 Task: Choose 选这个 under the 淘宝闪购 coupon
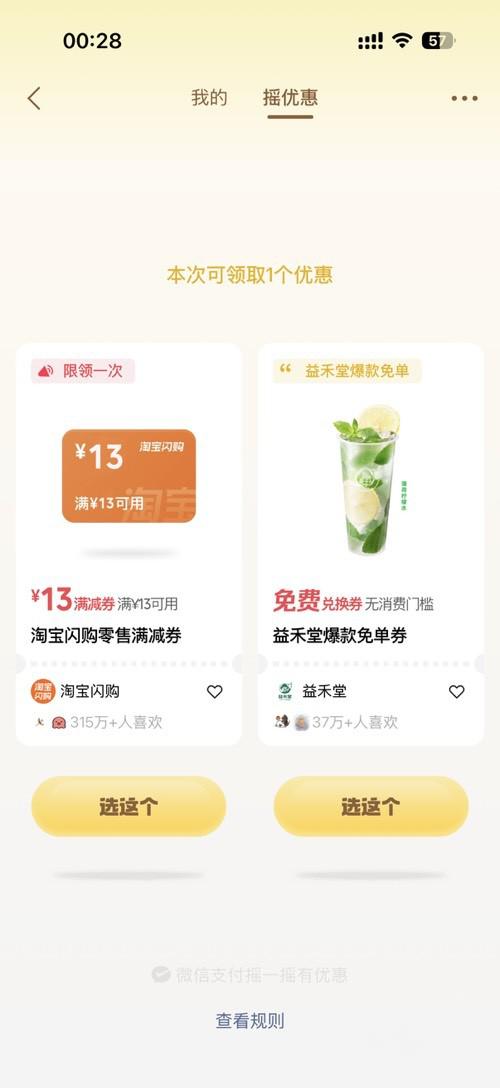(129, 806)
